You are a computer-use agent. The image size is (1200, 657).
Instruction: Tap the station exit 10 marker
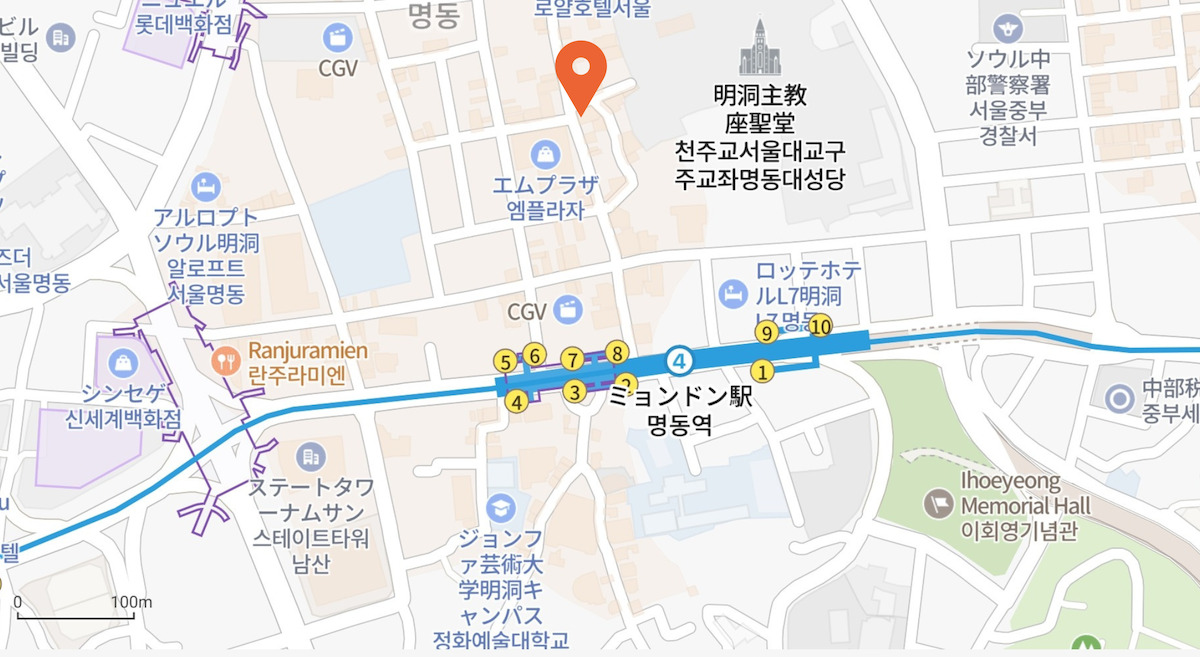tap(821, 325)
